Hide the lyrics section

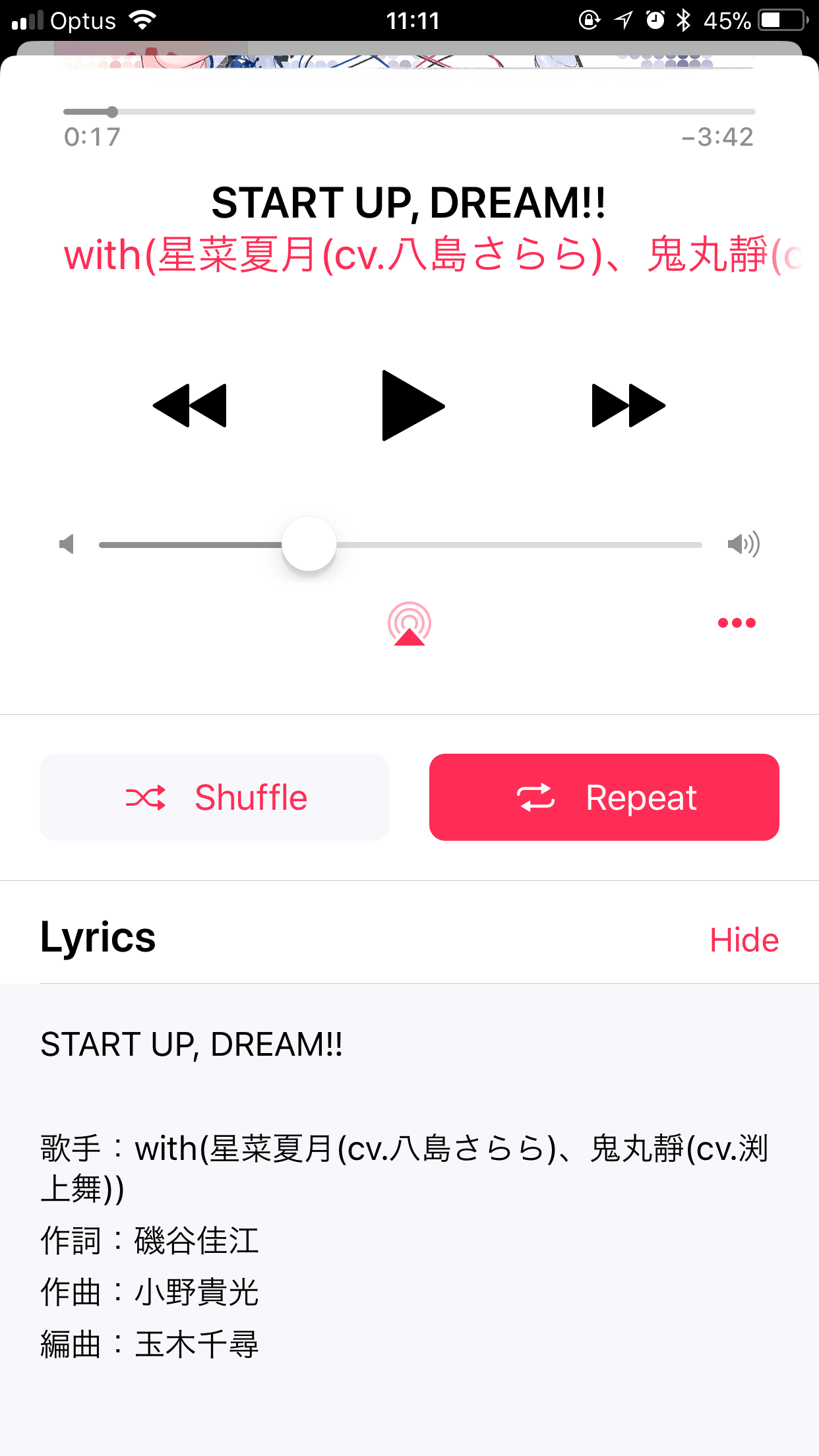(x=744, y=940)
